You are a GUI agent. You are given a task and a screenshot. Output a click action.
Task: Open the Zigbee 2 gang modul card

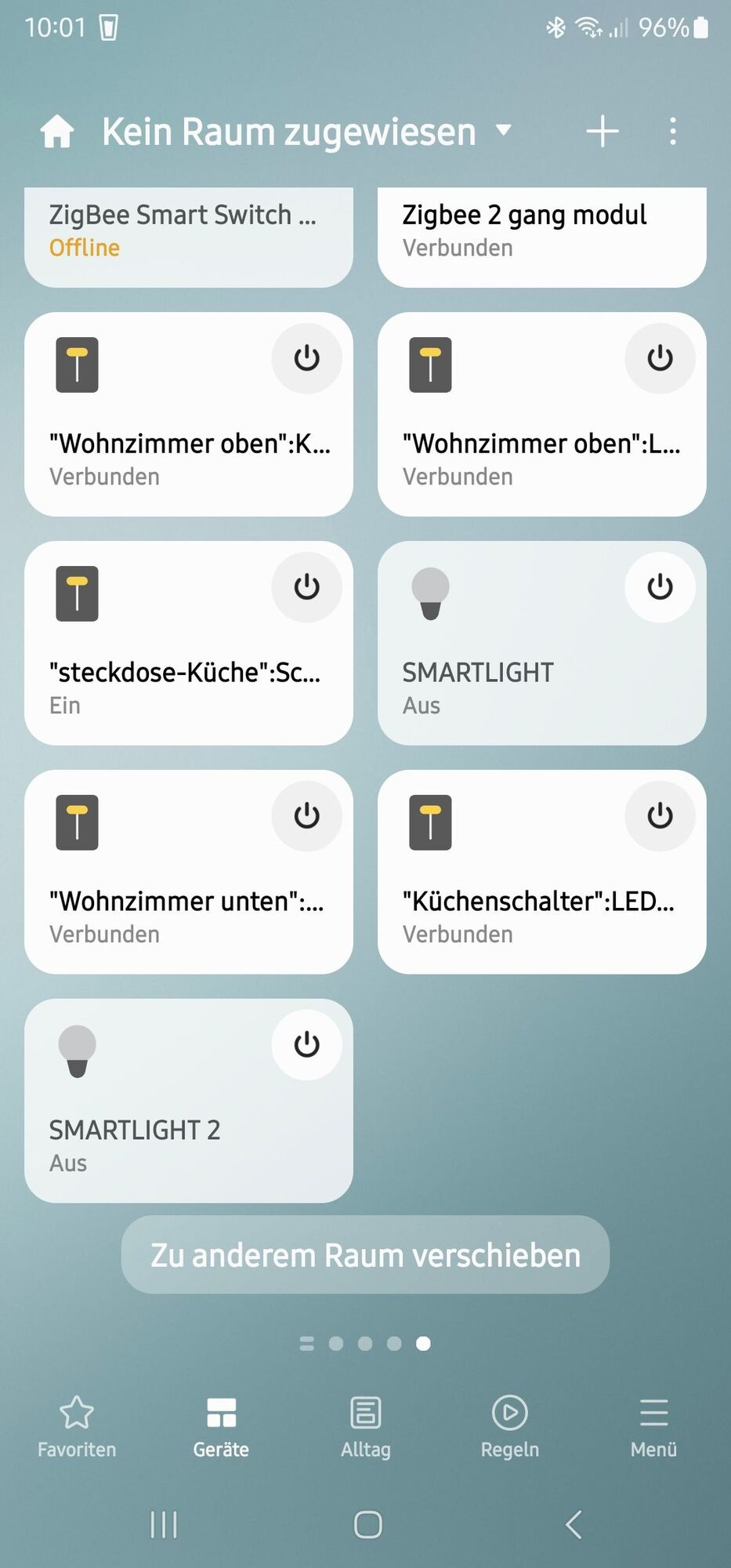541,235
